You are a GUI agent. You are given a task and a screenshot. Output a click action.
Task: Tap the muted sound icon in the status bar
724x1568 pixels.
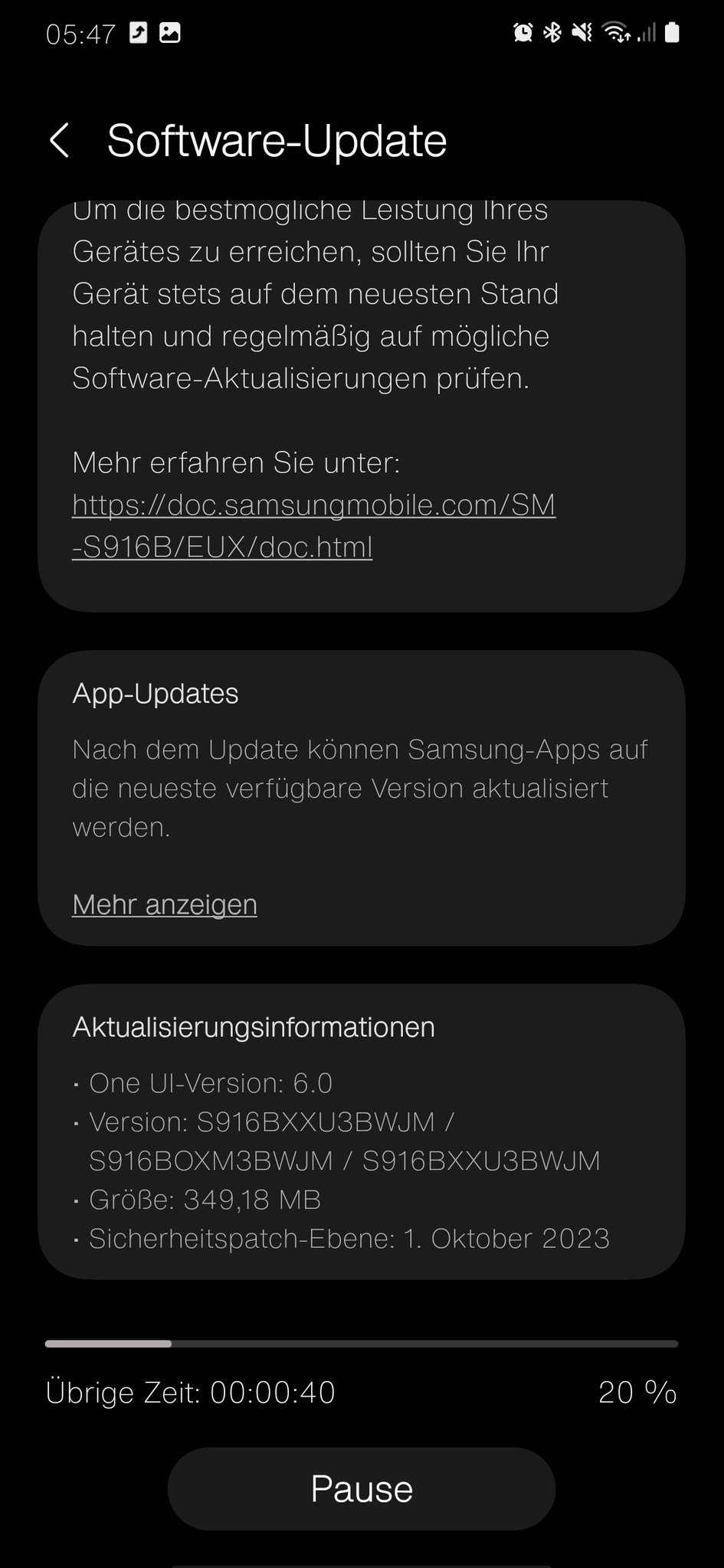(582, 32)
